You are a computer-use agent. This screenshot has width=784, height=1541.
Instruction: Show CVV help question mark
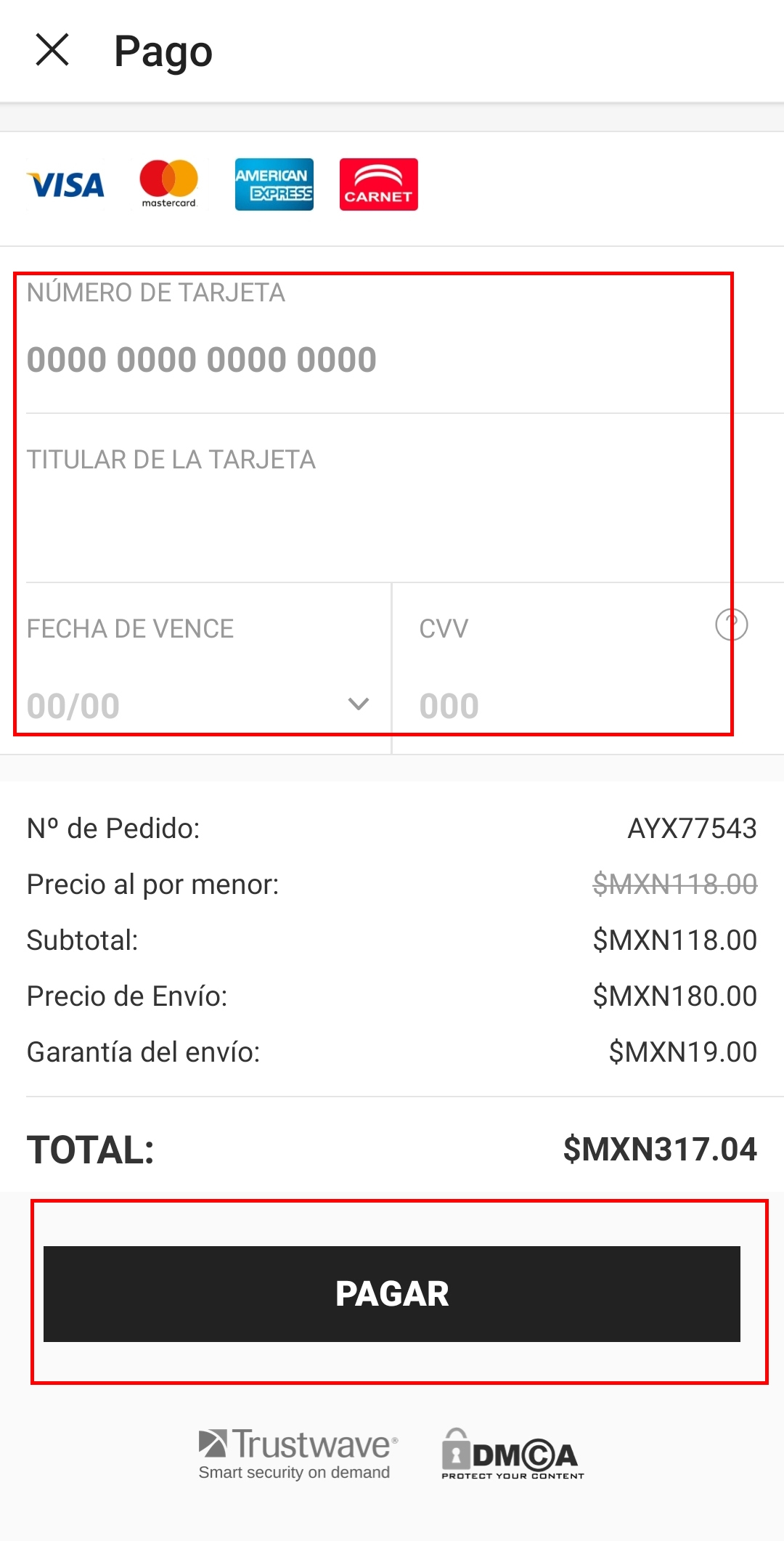point(731,625)
